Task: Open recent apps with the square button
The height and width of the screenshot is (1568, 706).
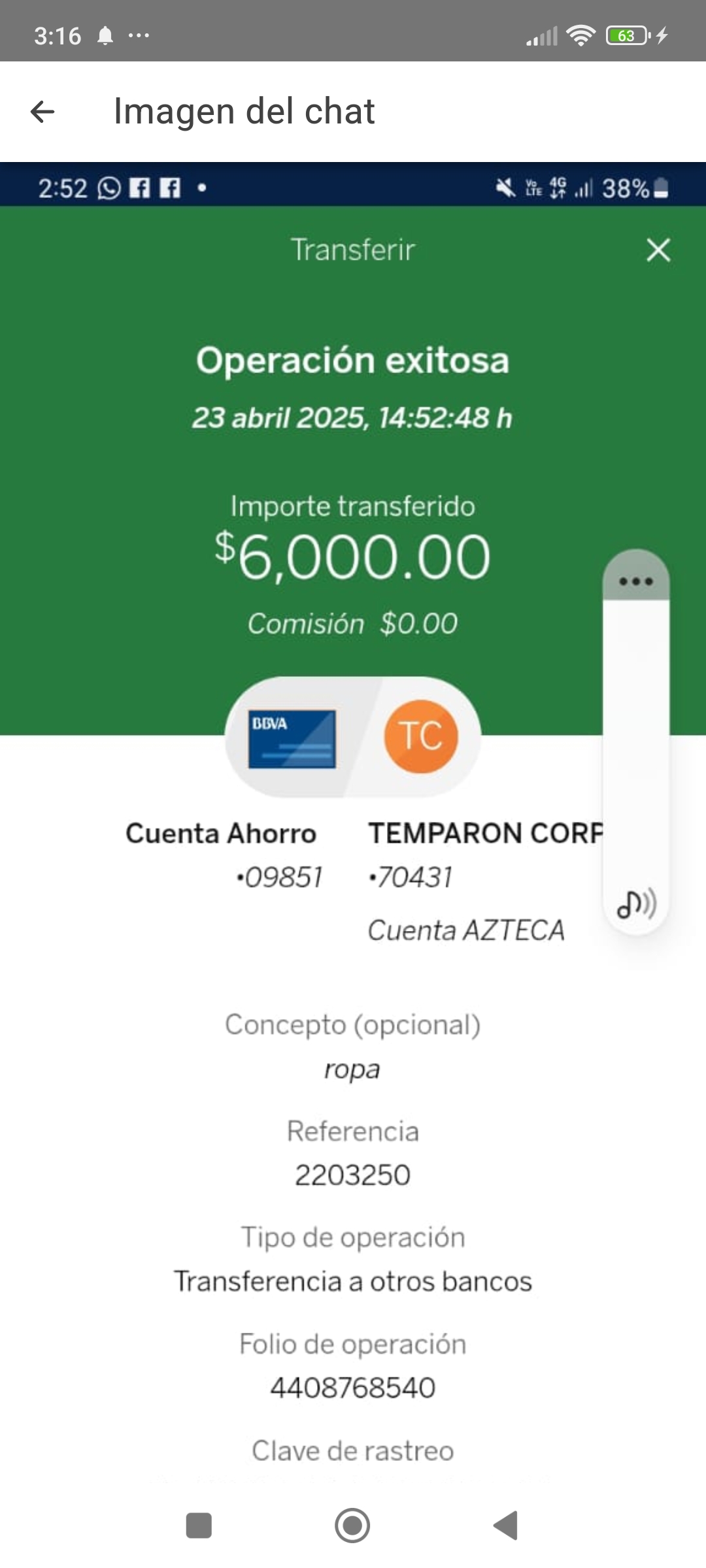Action: 199,1526
